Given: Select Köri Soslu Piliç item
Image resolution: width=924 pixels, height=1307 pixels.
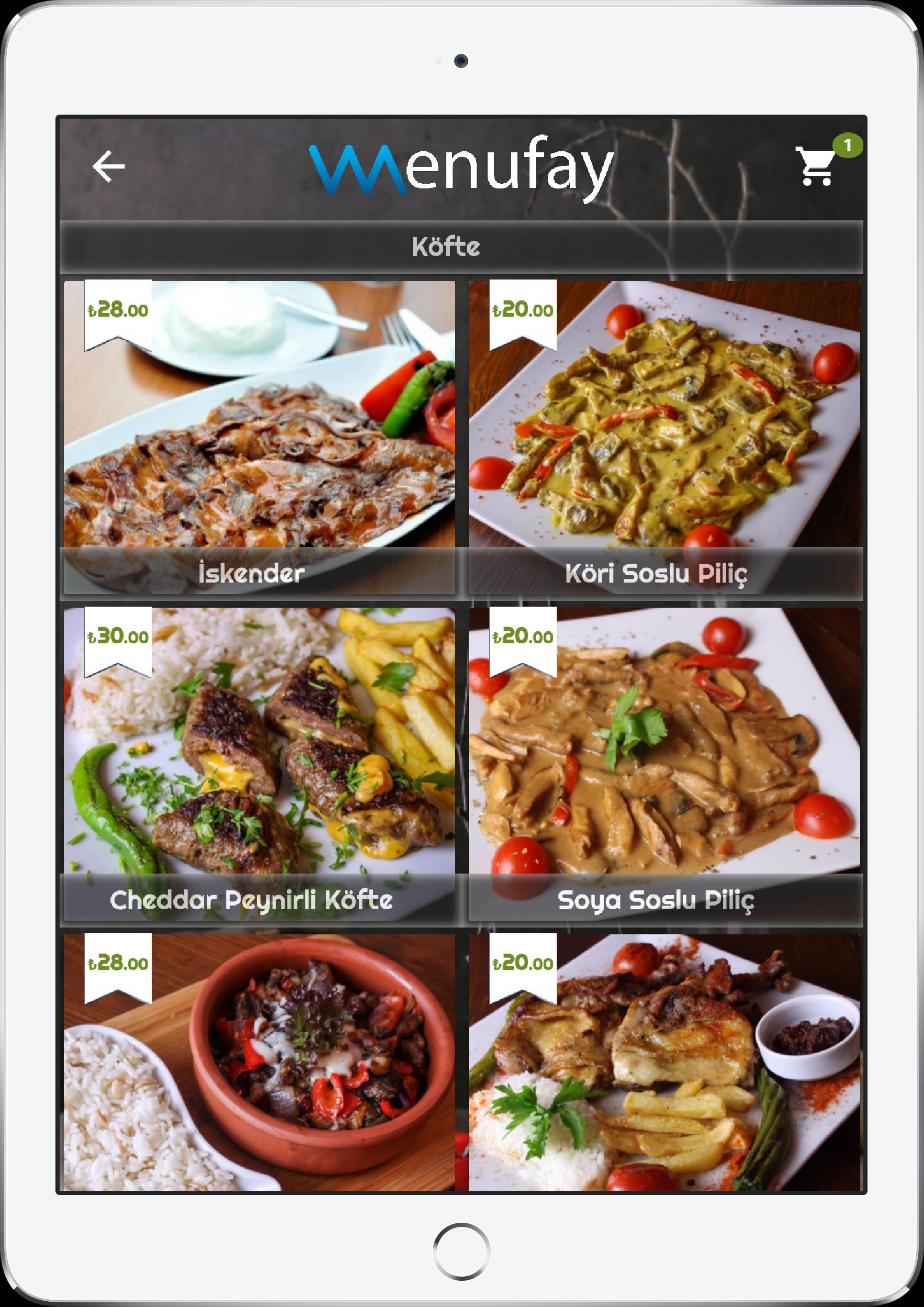Looking at the screenshot, I should pos(664,437).
